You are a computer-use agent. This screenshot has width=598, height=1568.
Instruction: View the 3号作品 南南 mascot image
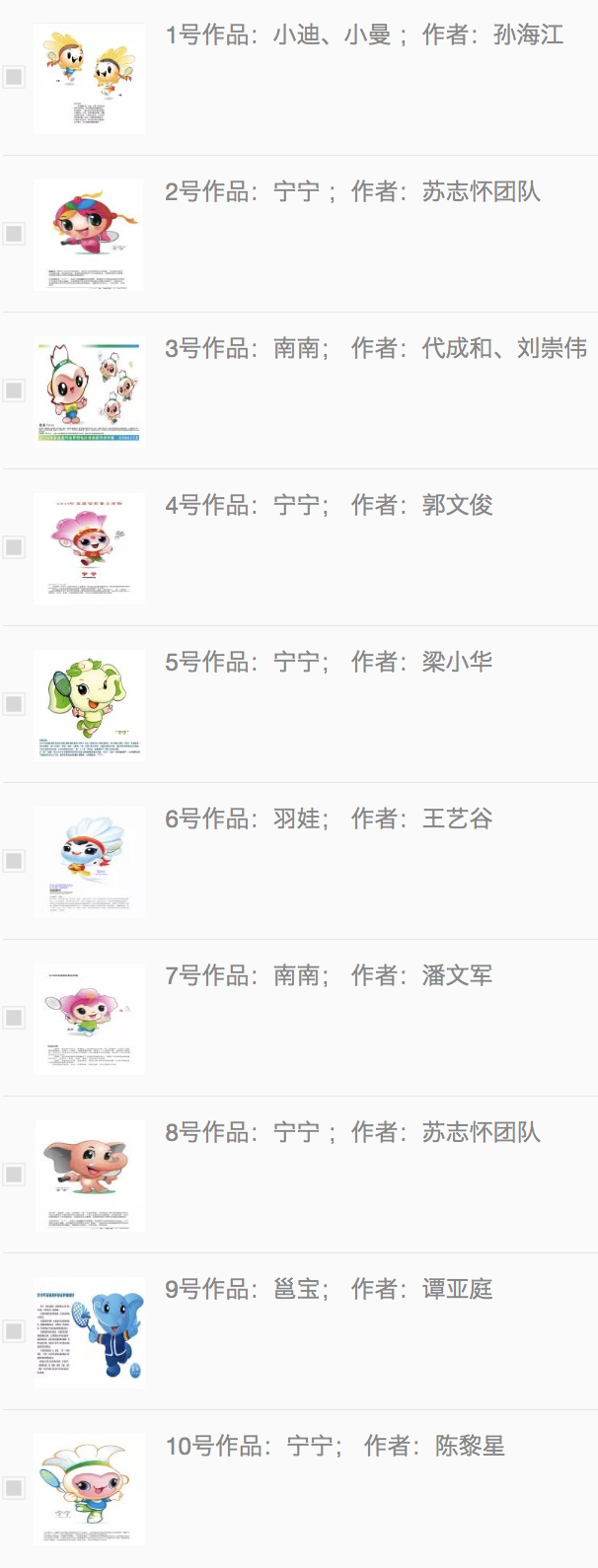(89, 392)
